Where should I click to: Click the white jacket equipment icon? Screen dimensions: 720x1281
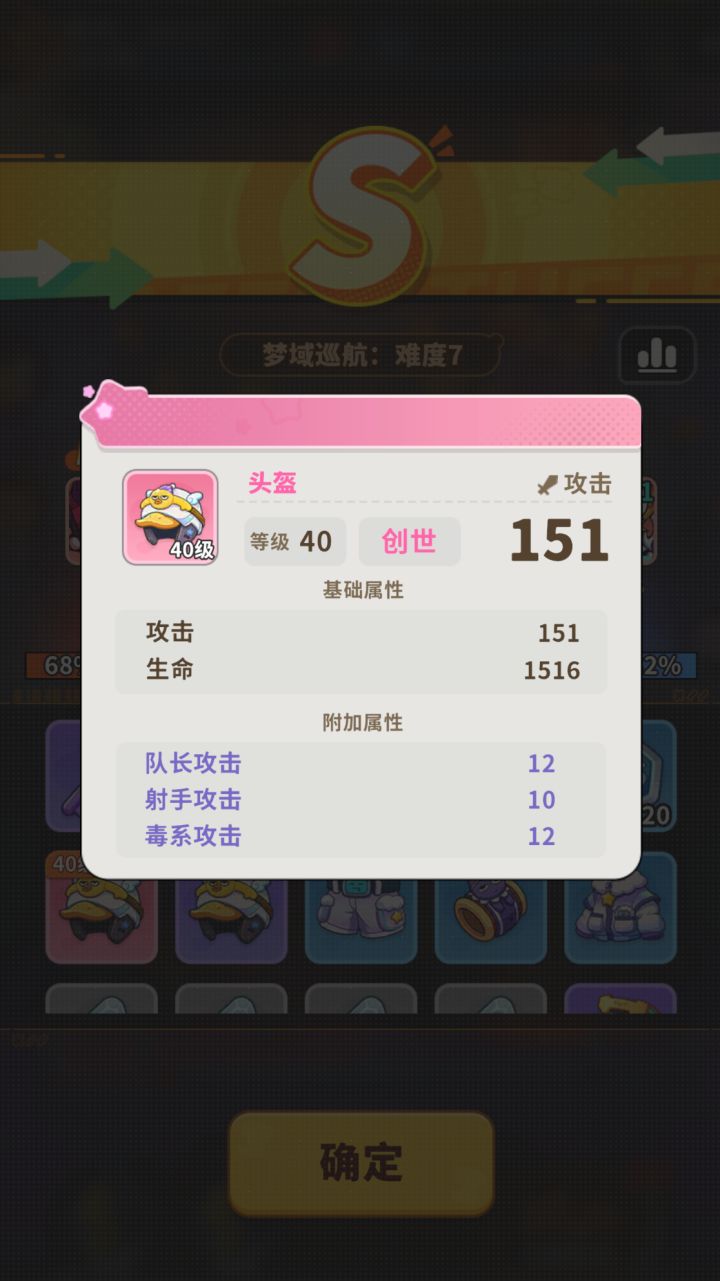(x=620, y=912)
